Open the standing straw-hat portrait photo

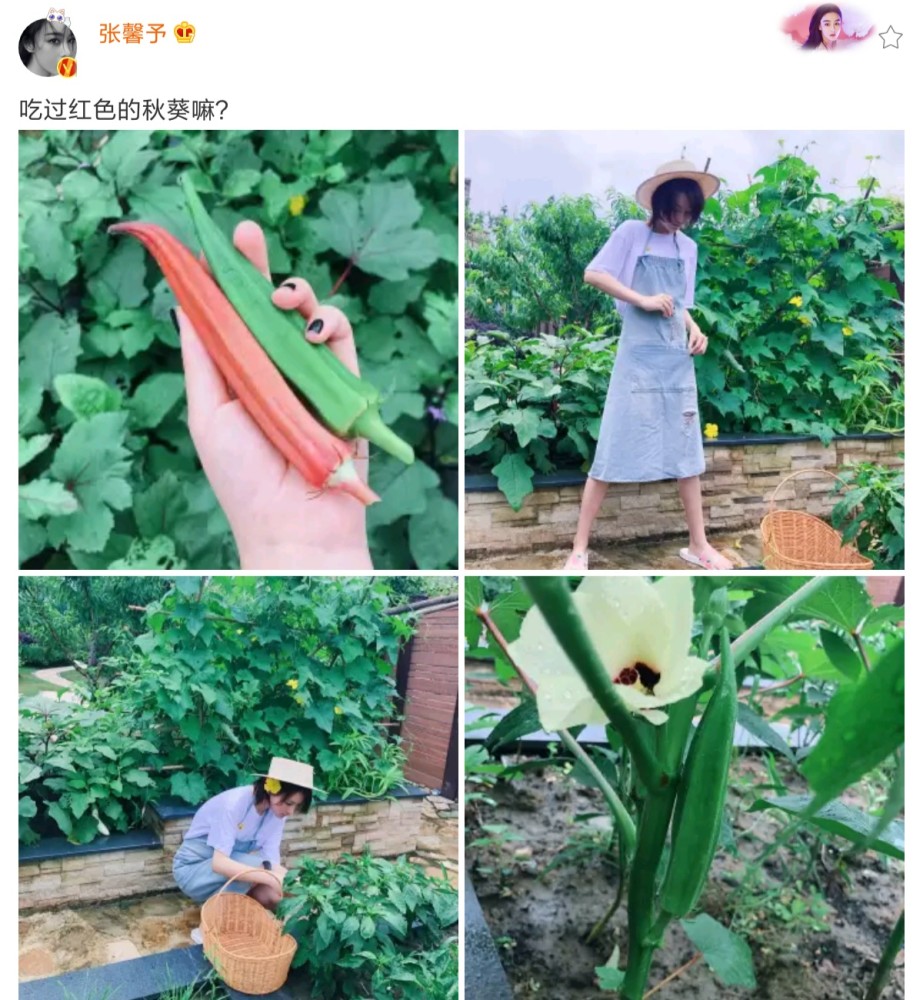click(x=686, y=348)
